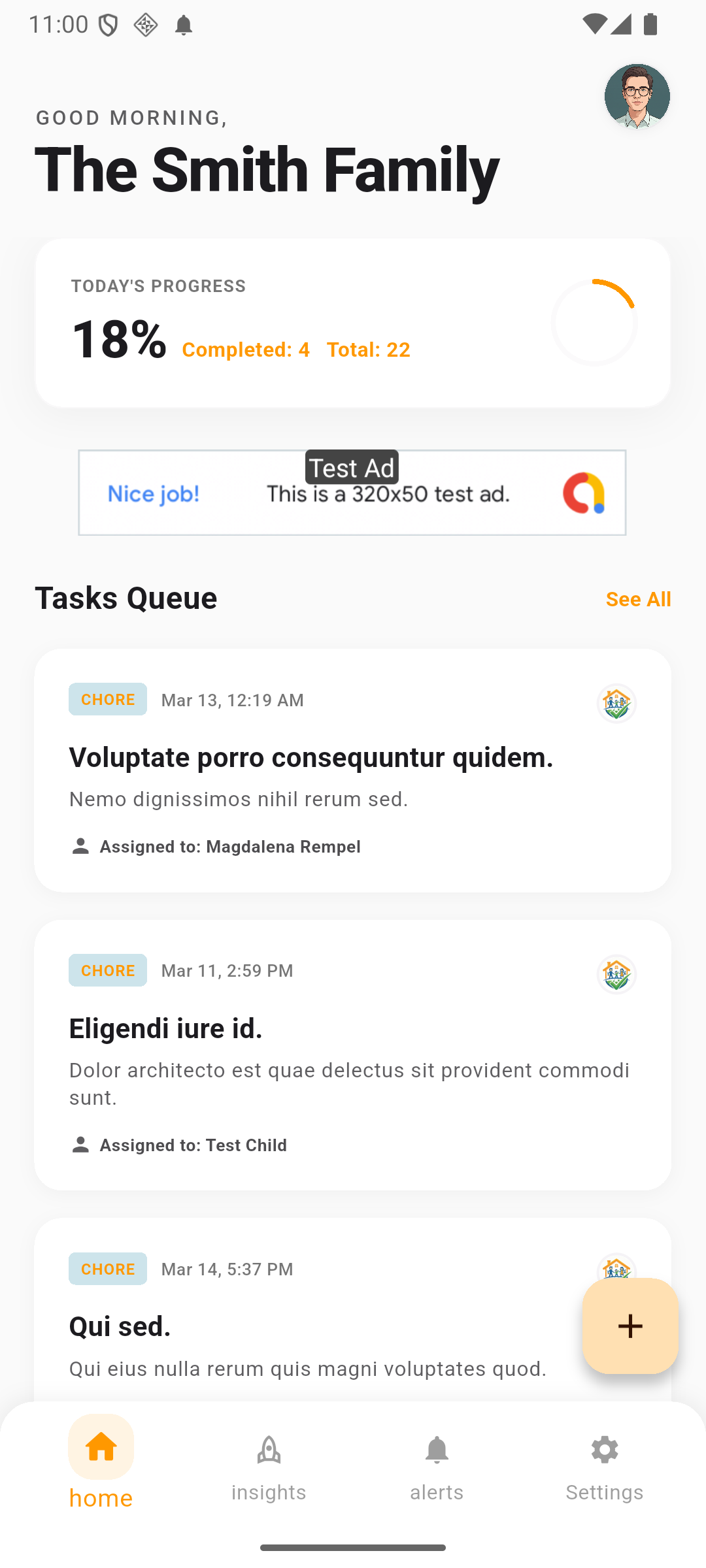Click the See All link
This screenshot has height=1568, width=706.
tap(638, 598)
